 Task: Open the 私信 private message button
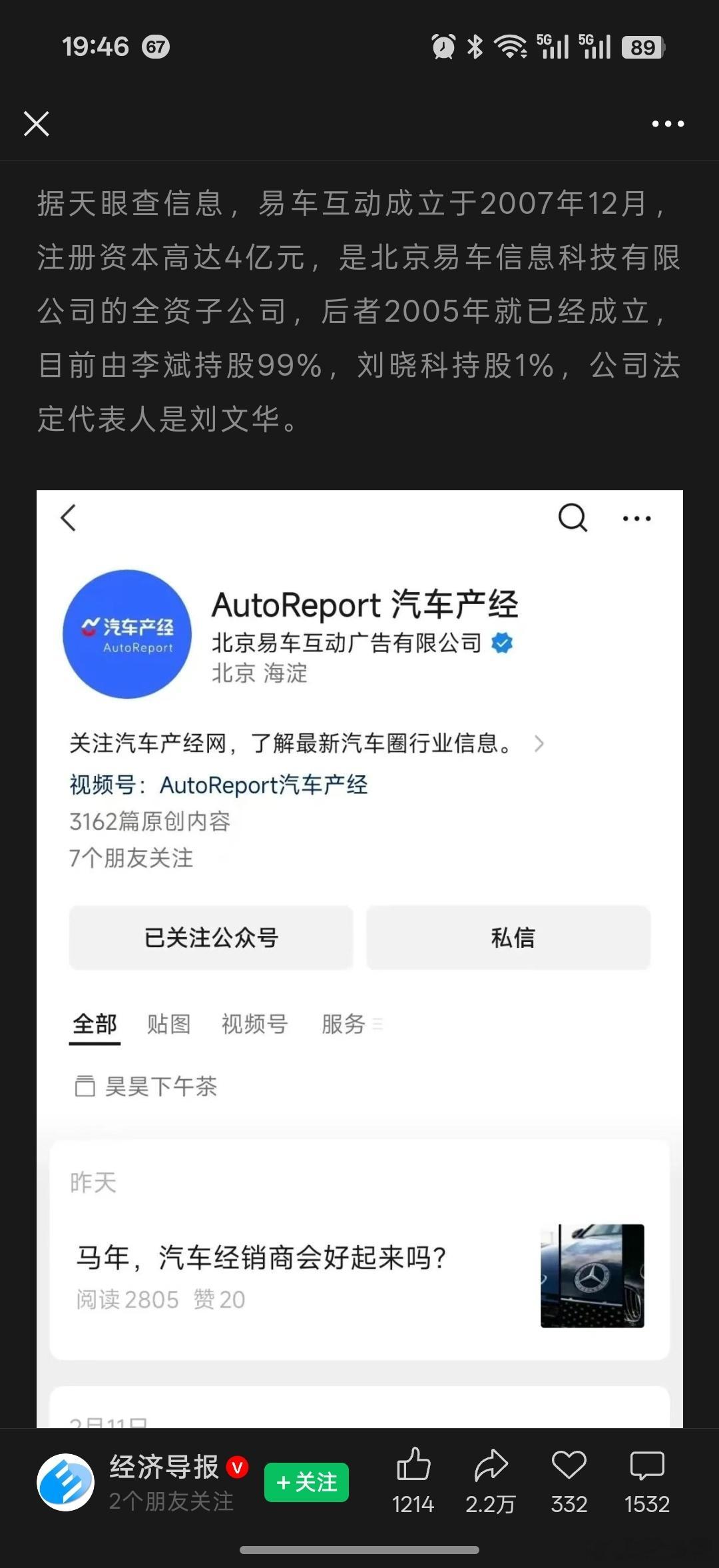[x=508, y=938]
